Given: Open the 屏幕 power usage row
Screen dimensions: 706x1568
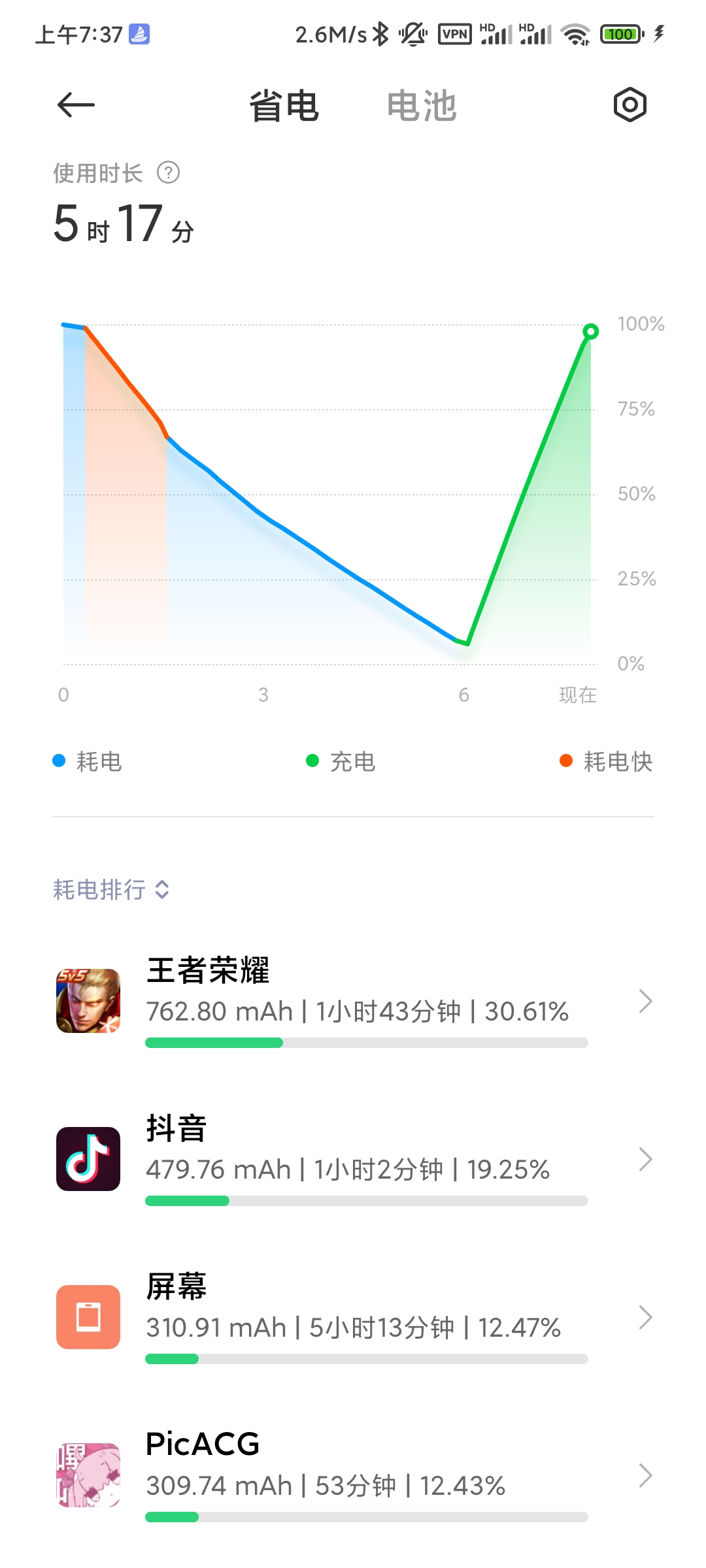Looking at the screenshot, I should click(x=353, y=1317).
